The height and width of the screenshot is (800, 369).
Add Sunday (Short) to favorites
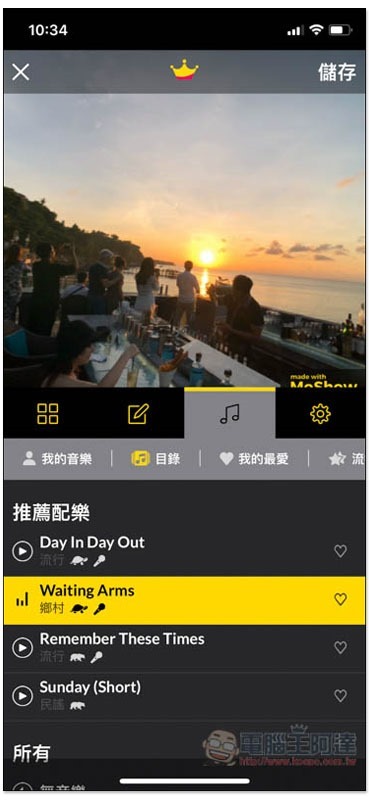[x=340, y=696]
